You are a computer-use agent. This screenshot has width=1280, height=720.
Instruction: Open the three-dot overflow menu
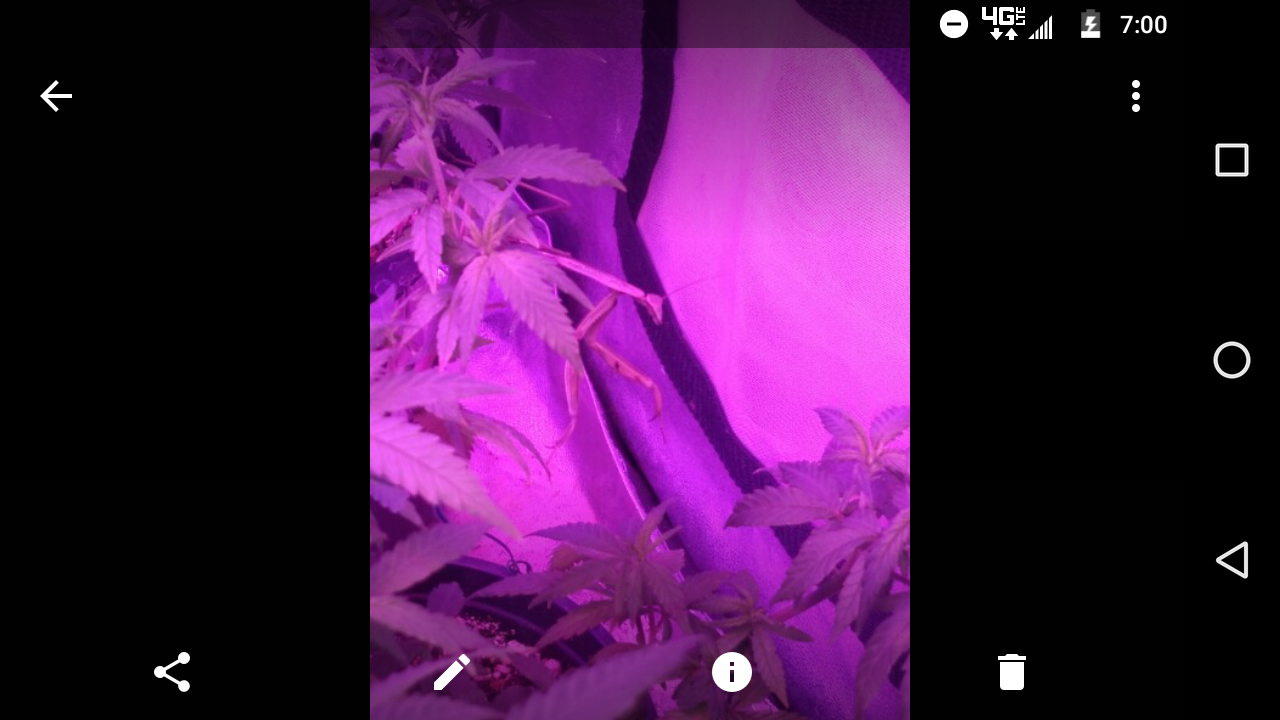coord(1135,96)
